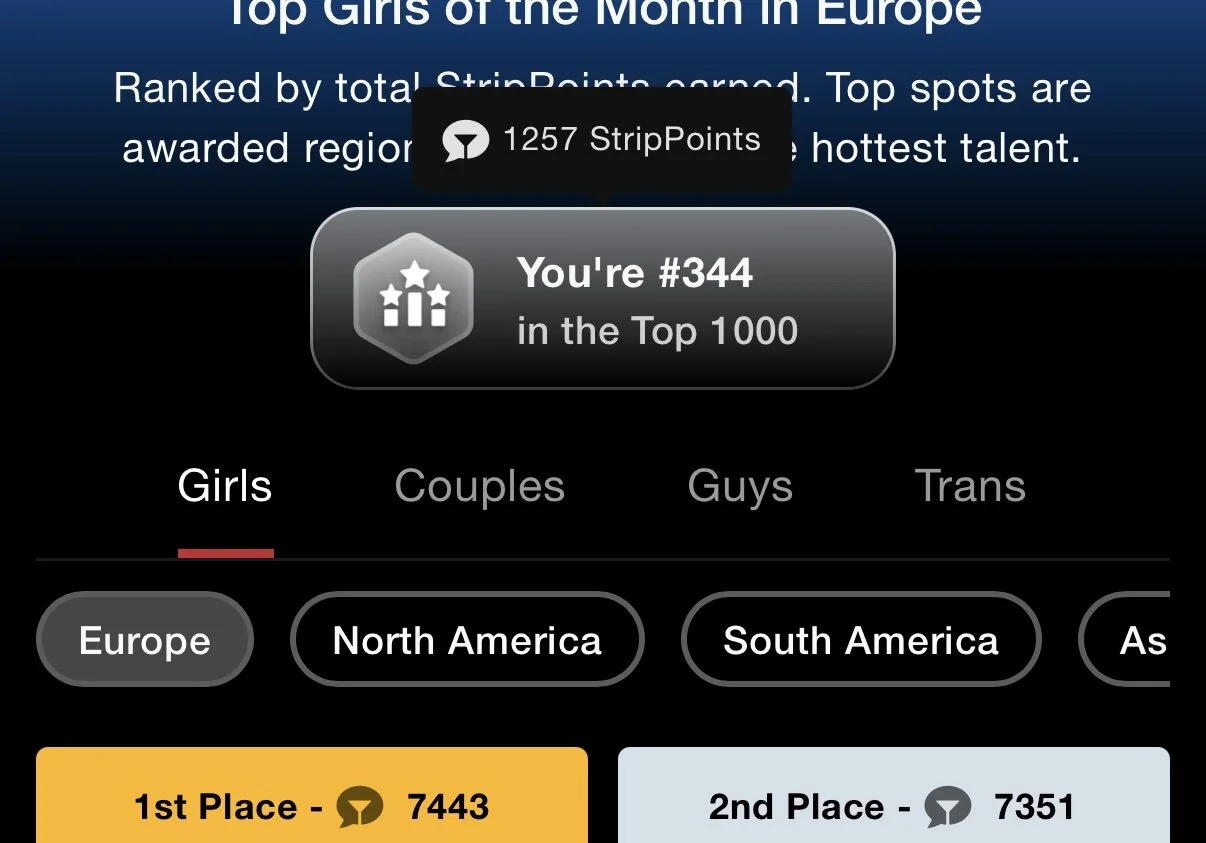Choose the South America region chip
The width and height of the screenshot is (1206, 843).
[860, 640]
